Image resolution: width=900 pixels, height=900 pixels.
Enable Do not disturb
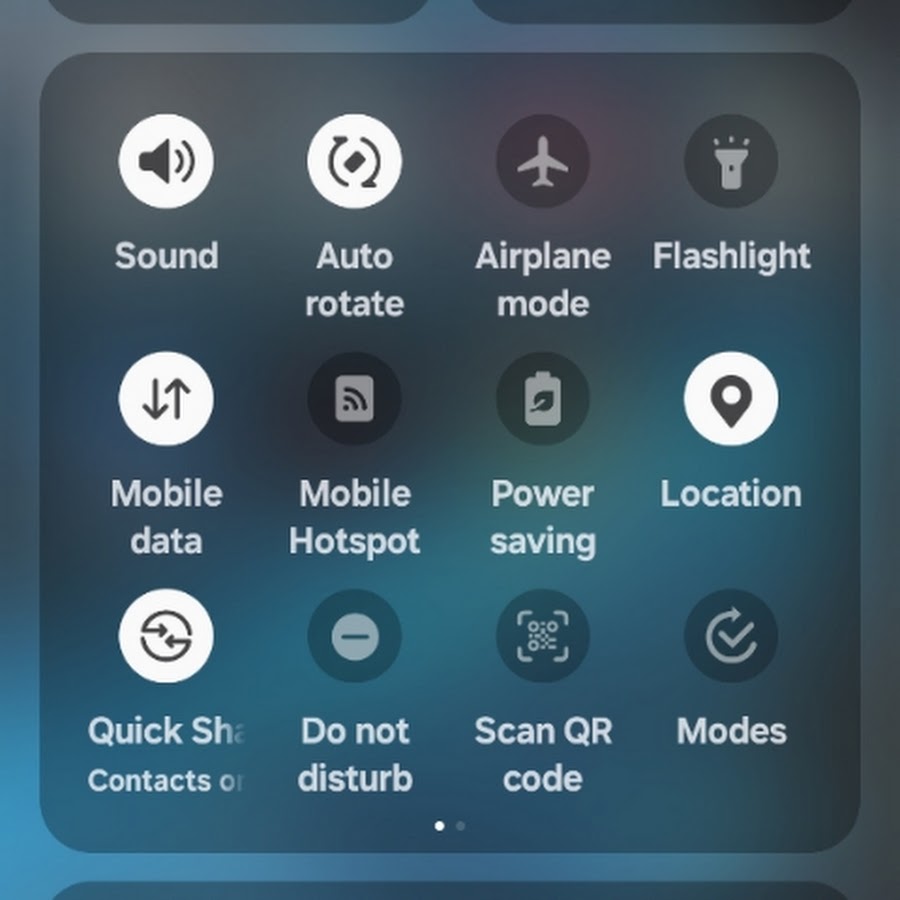(x=354, y=636)
